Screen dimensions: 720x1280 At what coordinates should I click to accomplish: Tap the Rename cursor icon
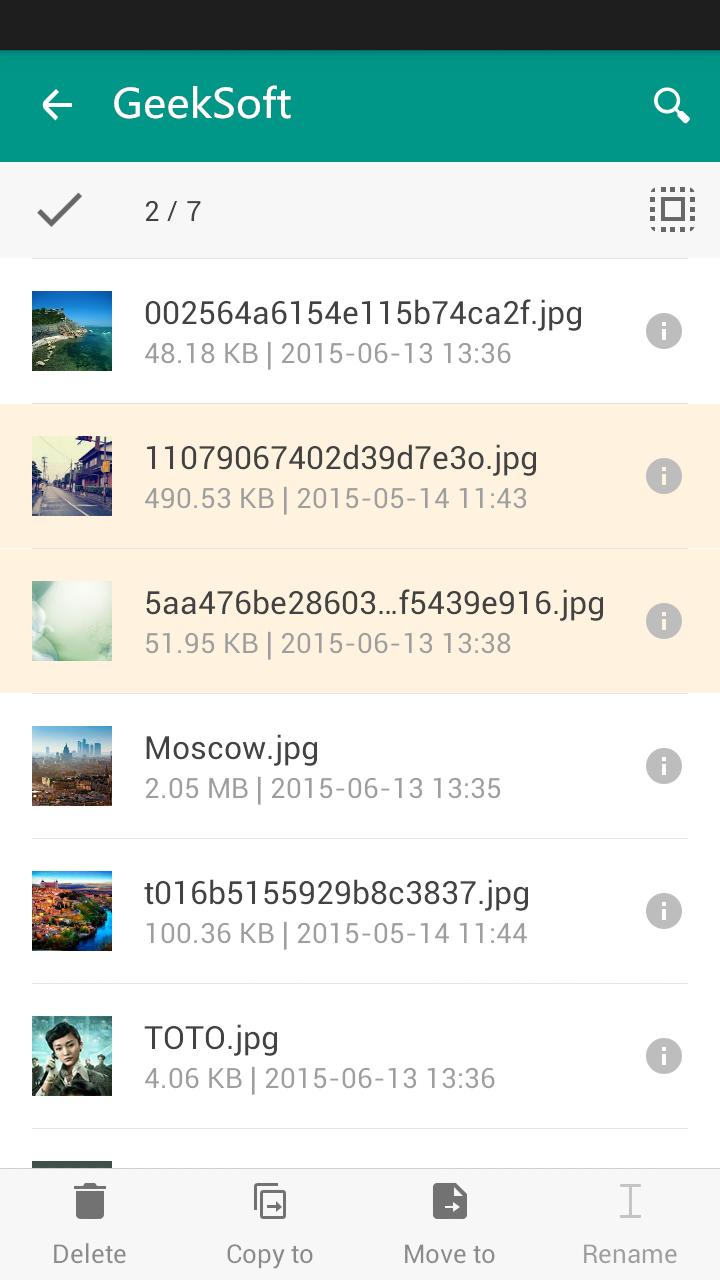[x=630, y=1222]
